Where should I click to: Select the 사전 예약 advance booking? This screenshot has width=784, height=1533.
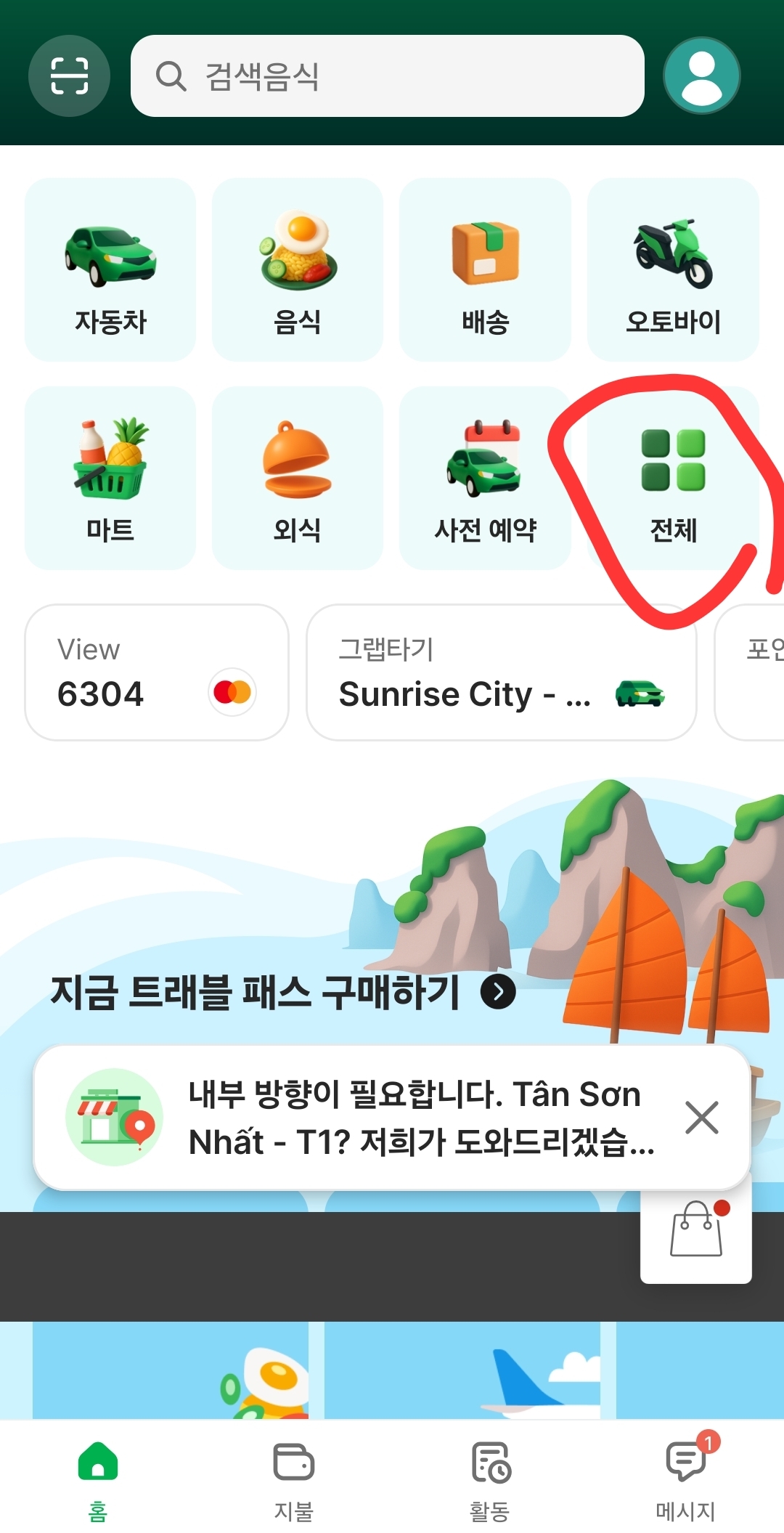tap(485, 478)
